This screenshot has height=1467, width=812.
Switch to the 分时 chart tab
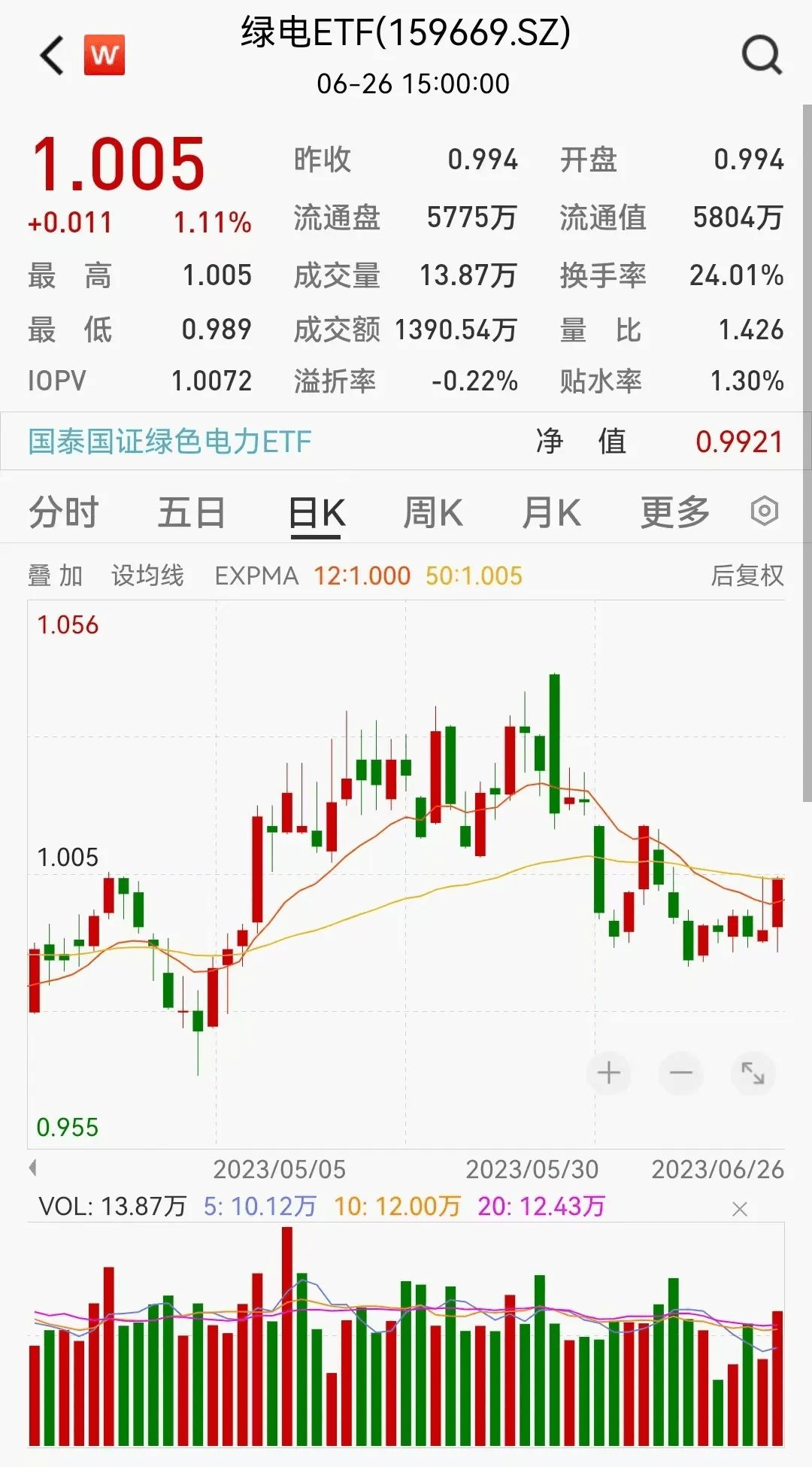(64, 512)
